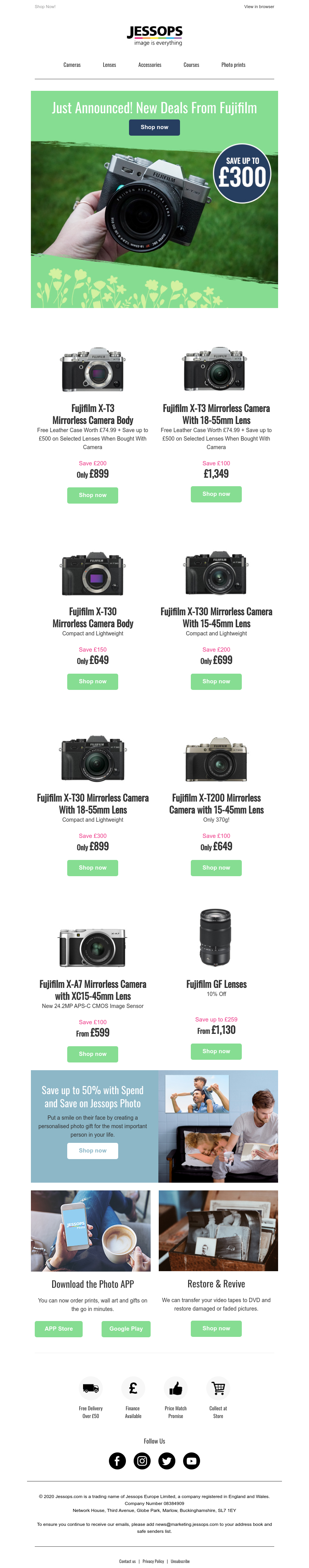Open the Lenses category

point(109,65)
